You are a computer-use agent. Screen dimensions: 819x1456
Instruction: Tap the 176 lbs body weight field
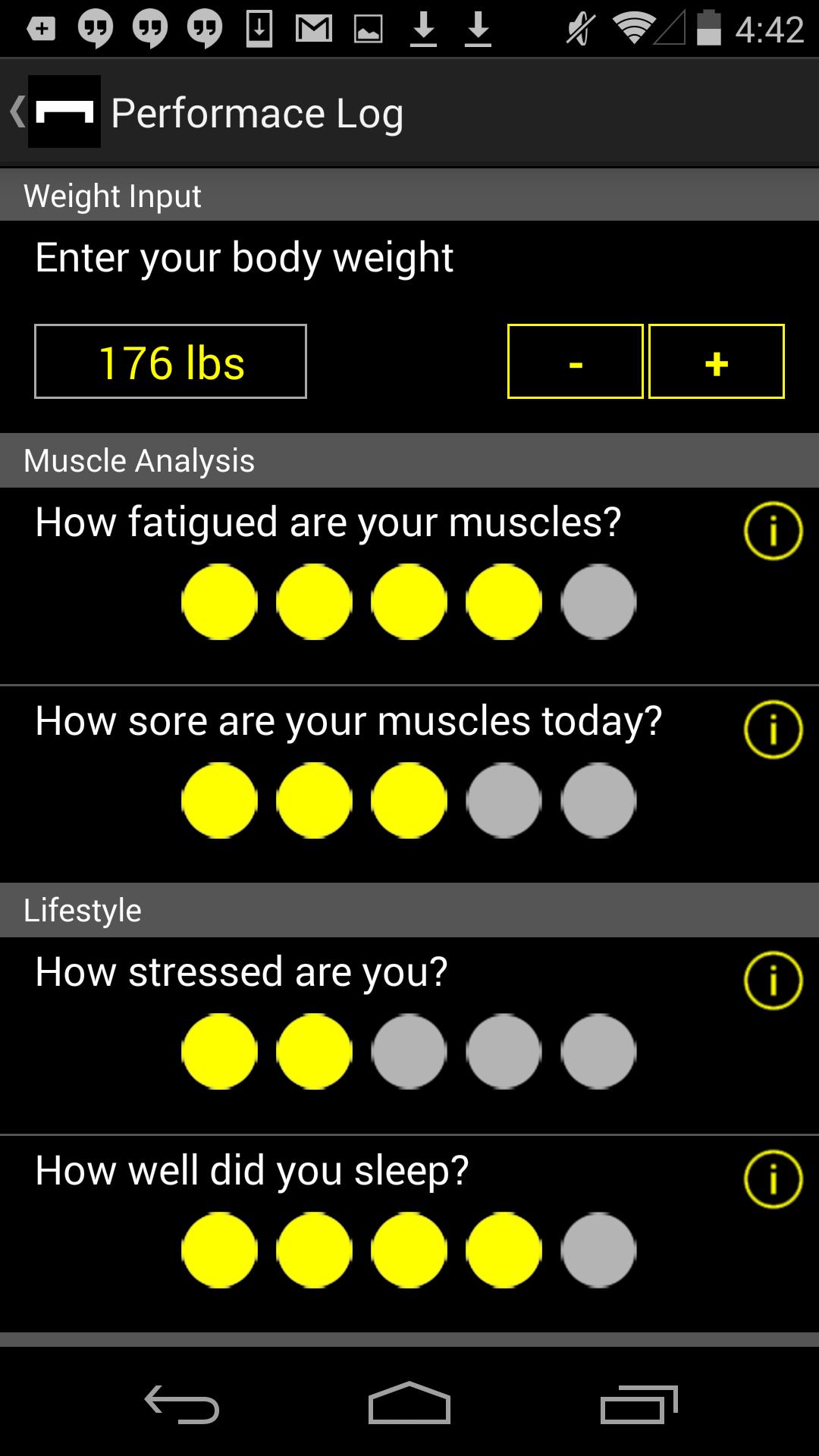(171, 362)
